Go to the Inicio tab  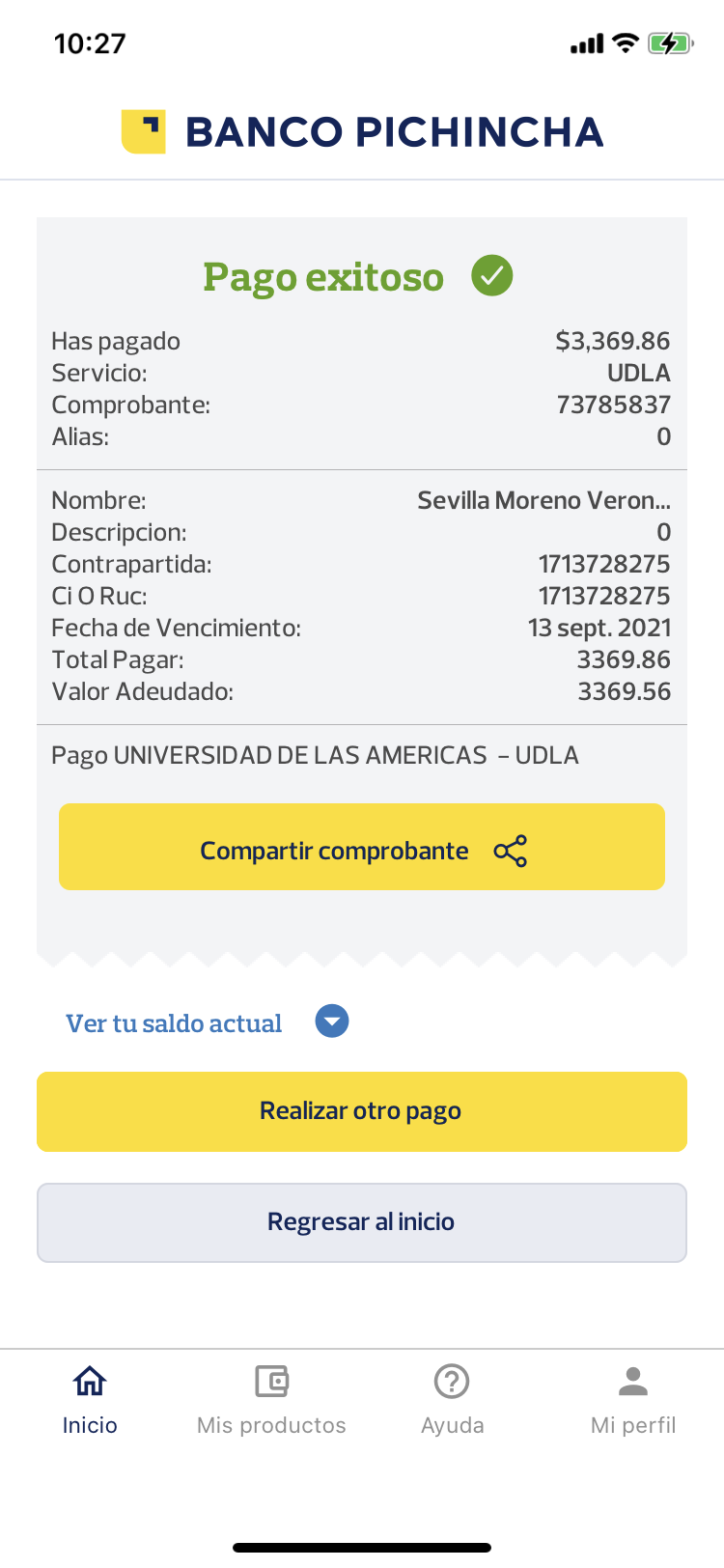tap(90, 1400)
